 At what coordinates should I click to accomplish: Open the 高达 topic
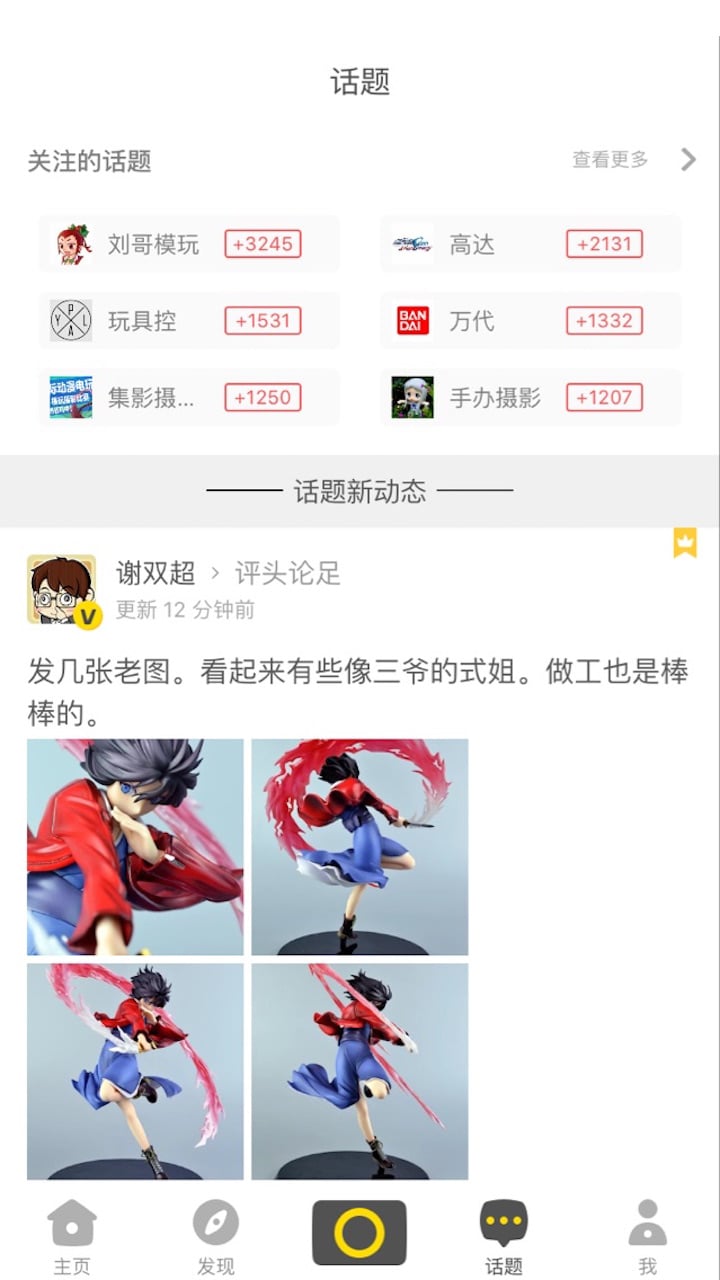530,244
